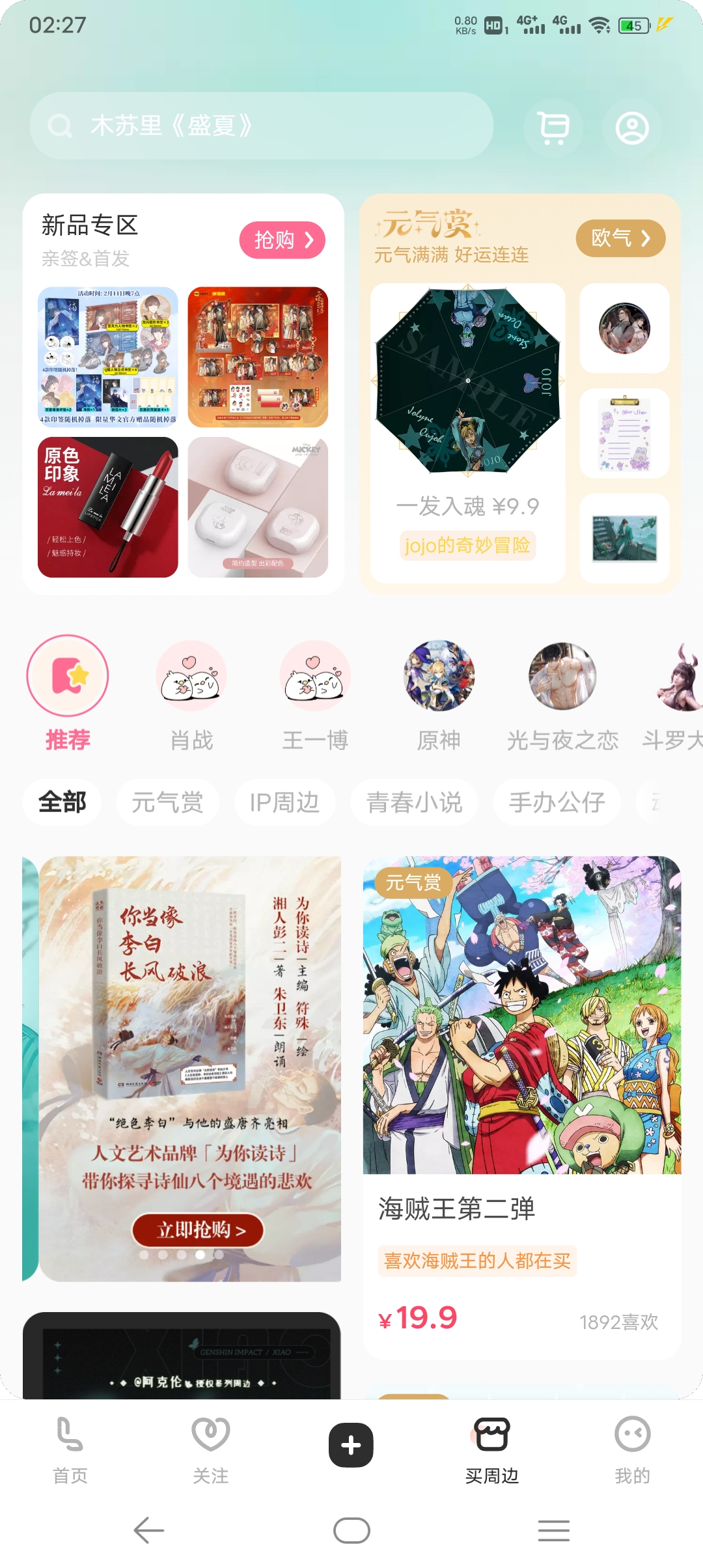Tap the plus button to create a post
Screen dimensions: 703x1568
point(351,1445)
